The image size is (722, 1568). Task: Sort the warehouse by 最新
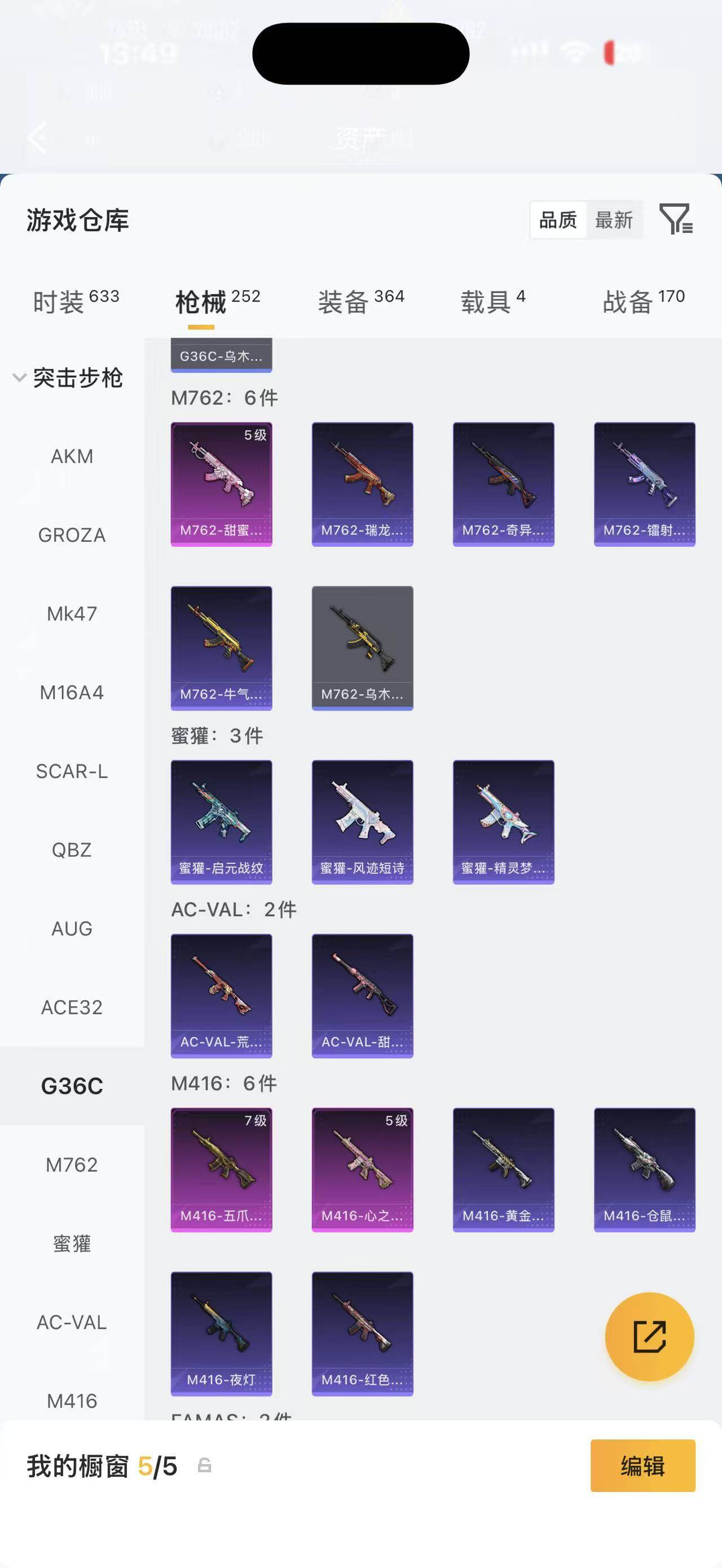pyautogui.click(x=614, y=220)
